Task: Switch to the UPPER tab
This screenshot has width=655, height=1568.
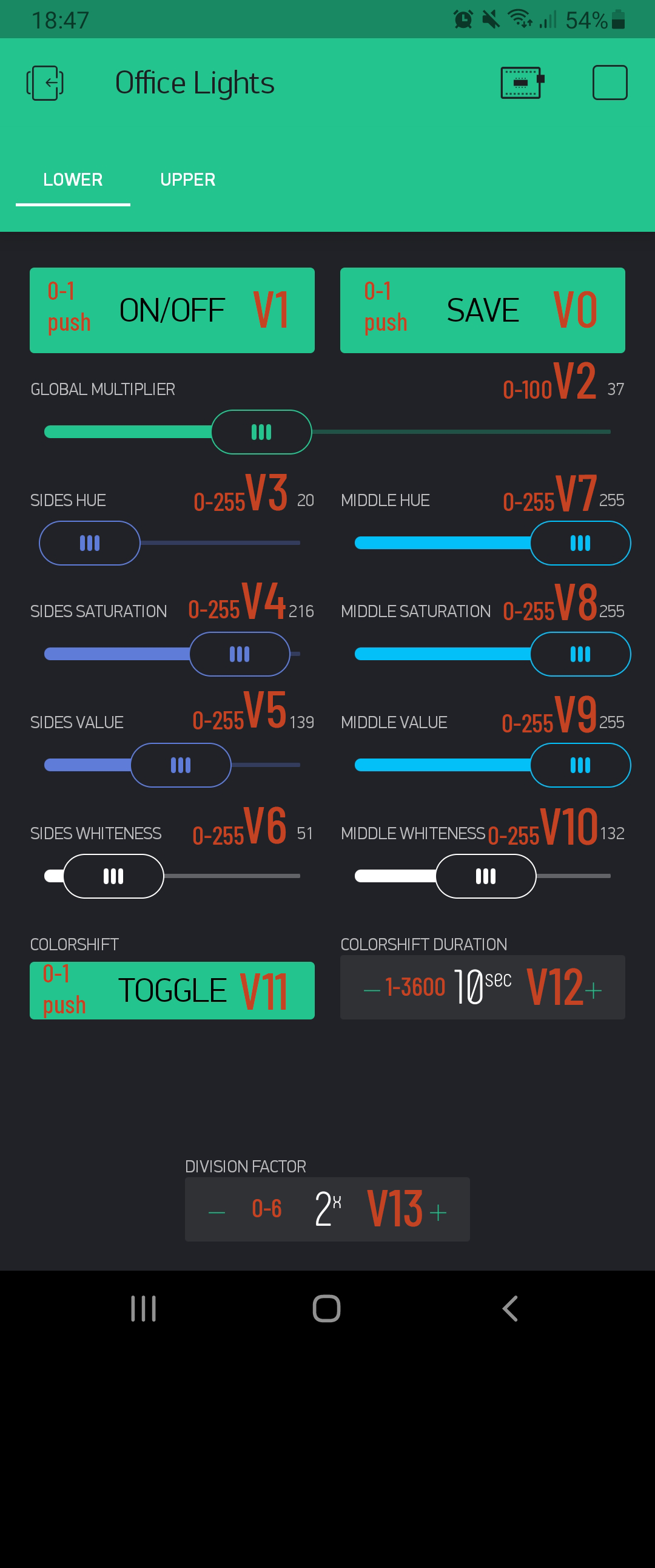Action: coord(187,180)
